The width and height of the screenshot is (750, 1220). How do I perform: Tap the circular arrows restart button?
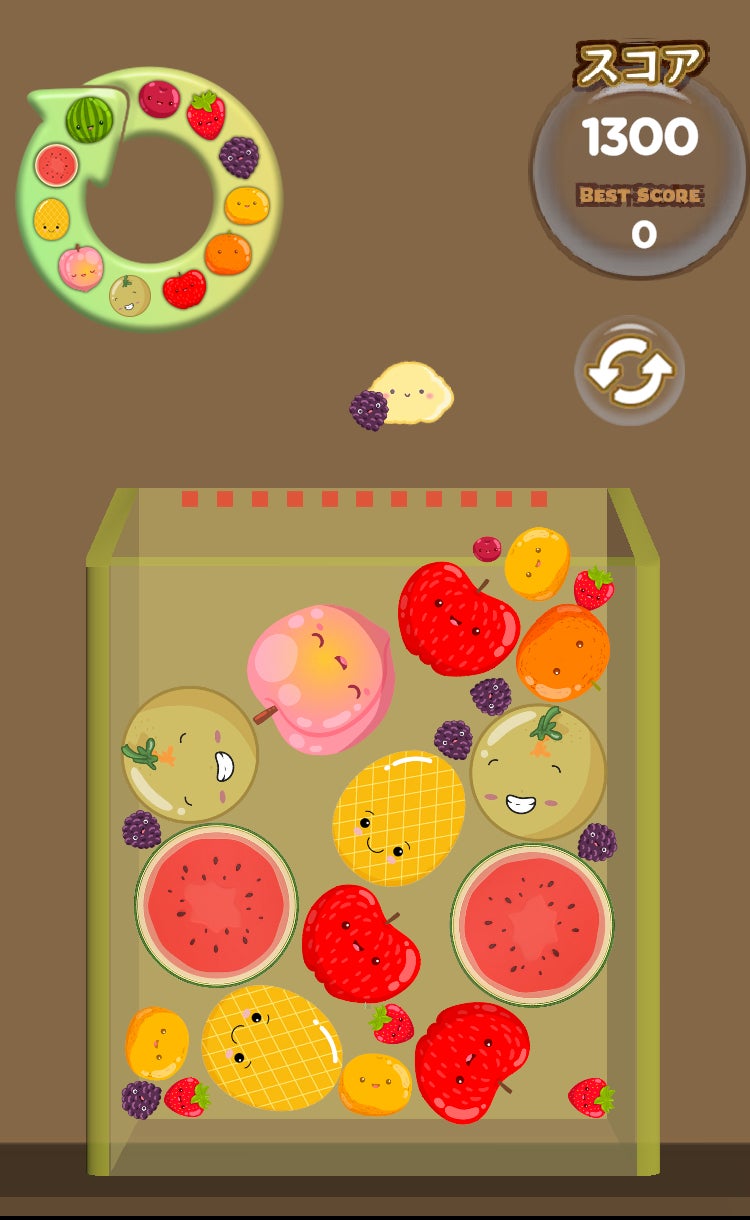(630, 371)
